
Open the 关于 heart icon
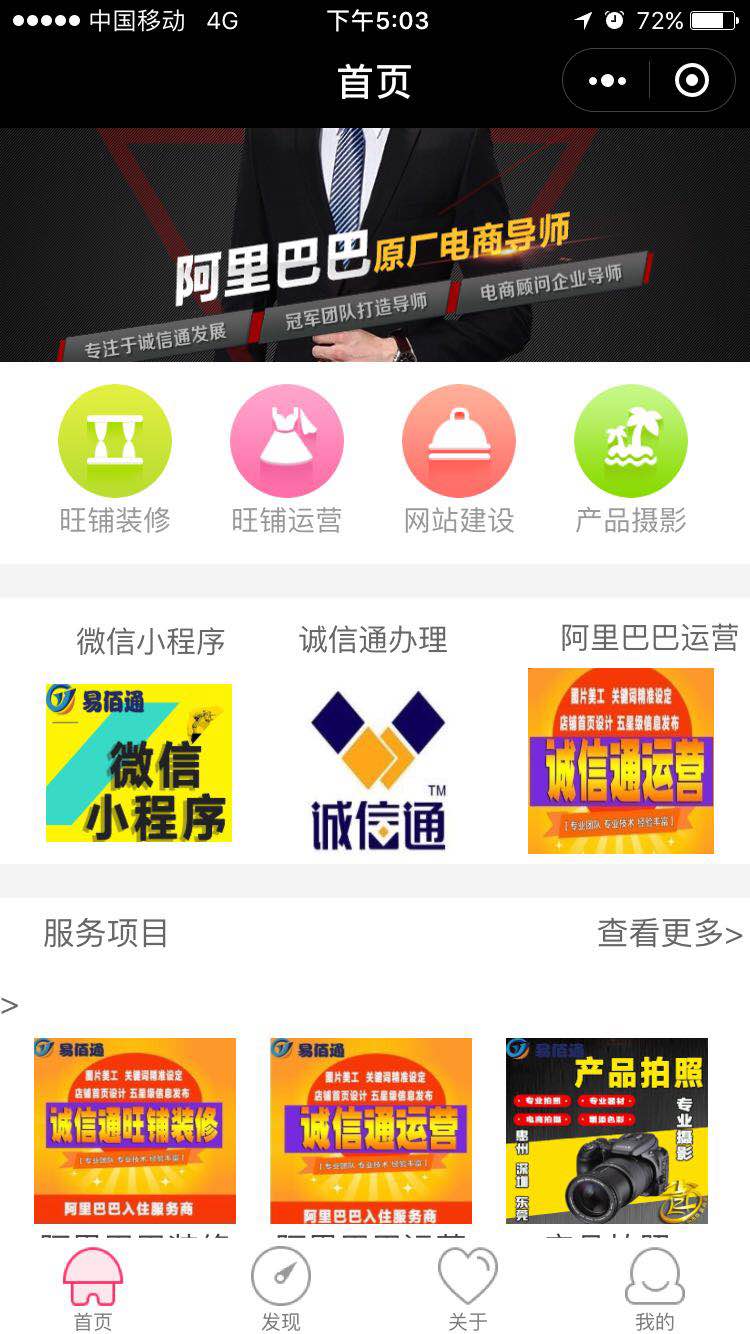(x=468, y=1276)
